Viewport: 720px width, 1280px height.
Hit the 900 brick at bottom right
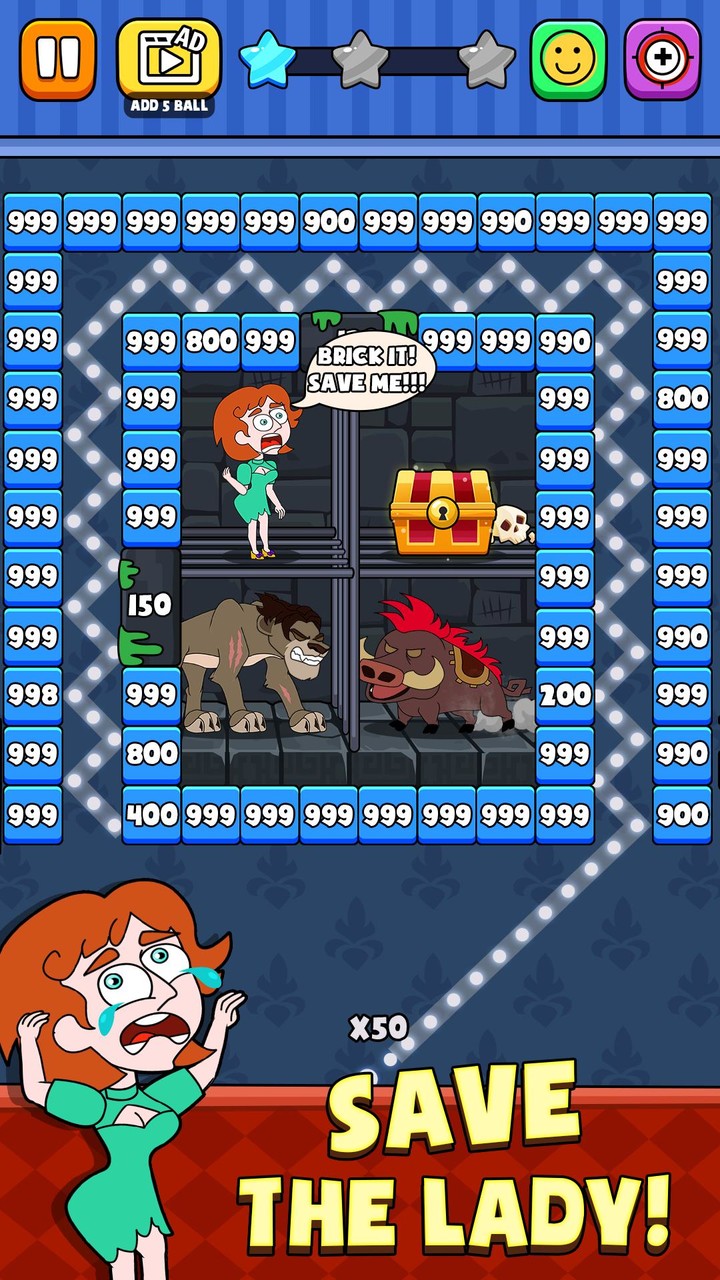(x=686, y=813)
